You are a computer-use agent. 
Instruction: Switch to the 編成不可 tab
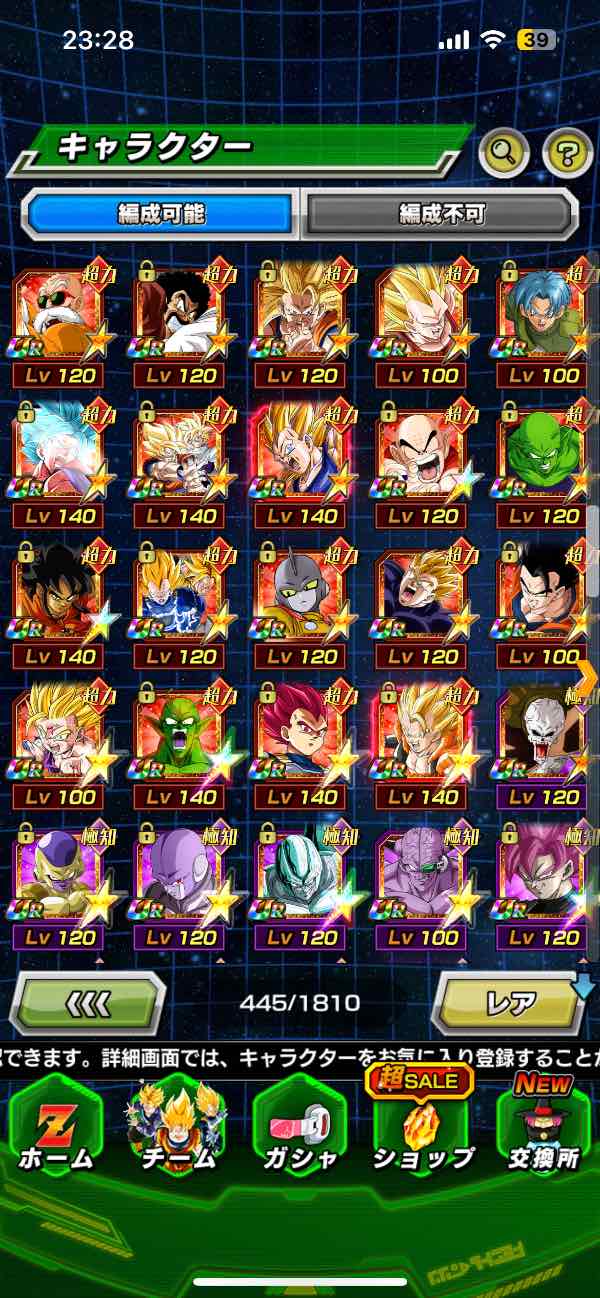[441, 213]
